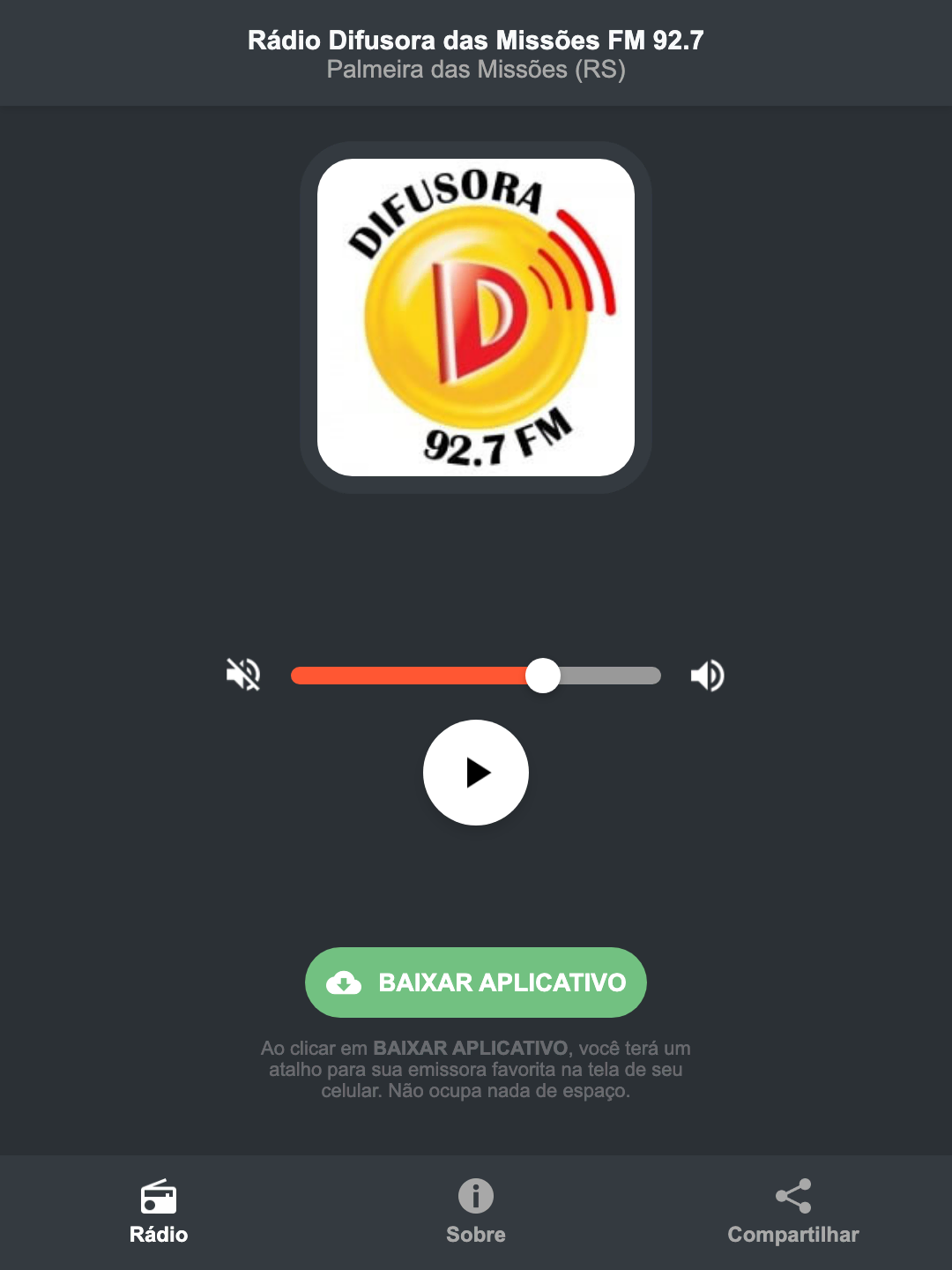Click the Sobre info icon
This screenshot has height=1270, width=952.
(x=475, y=1198)
